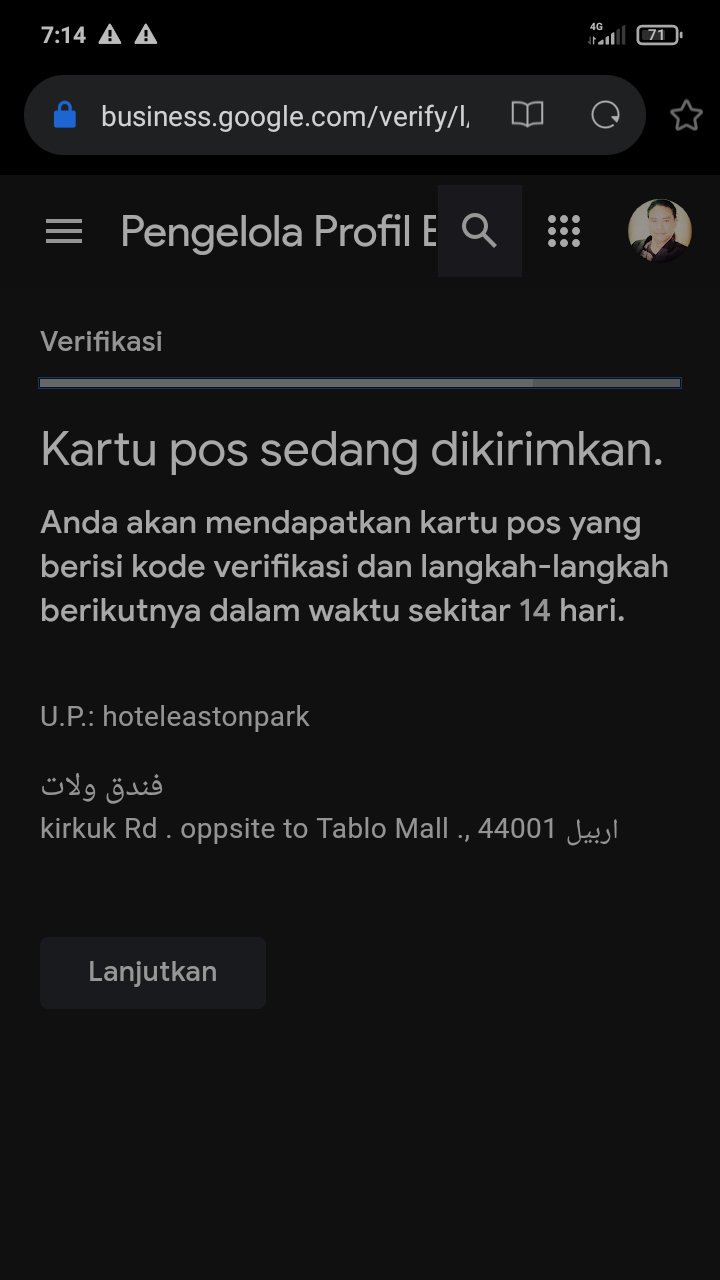Image resolution: width=720 pixels, height=1280 pixels.
Task: Bookmark this page with star icon
Action: point(686,116)
